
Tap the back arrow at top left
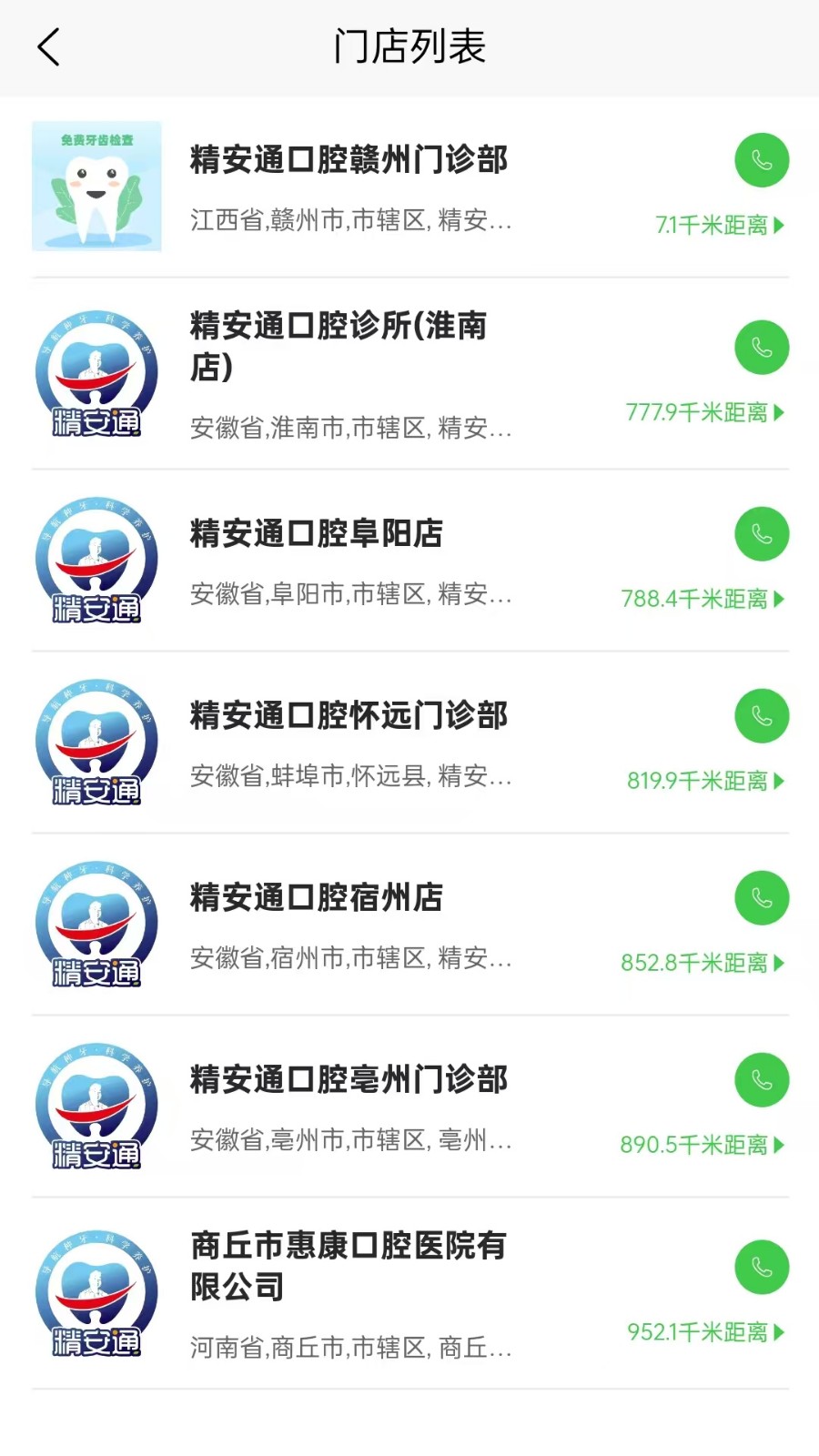pos(47,47)
